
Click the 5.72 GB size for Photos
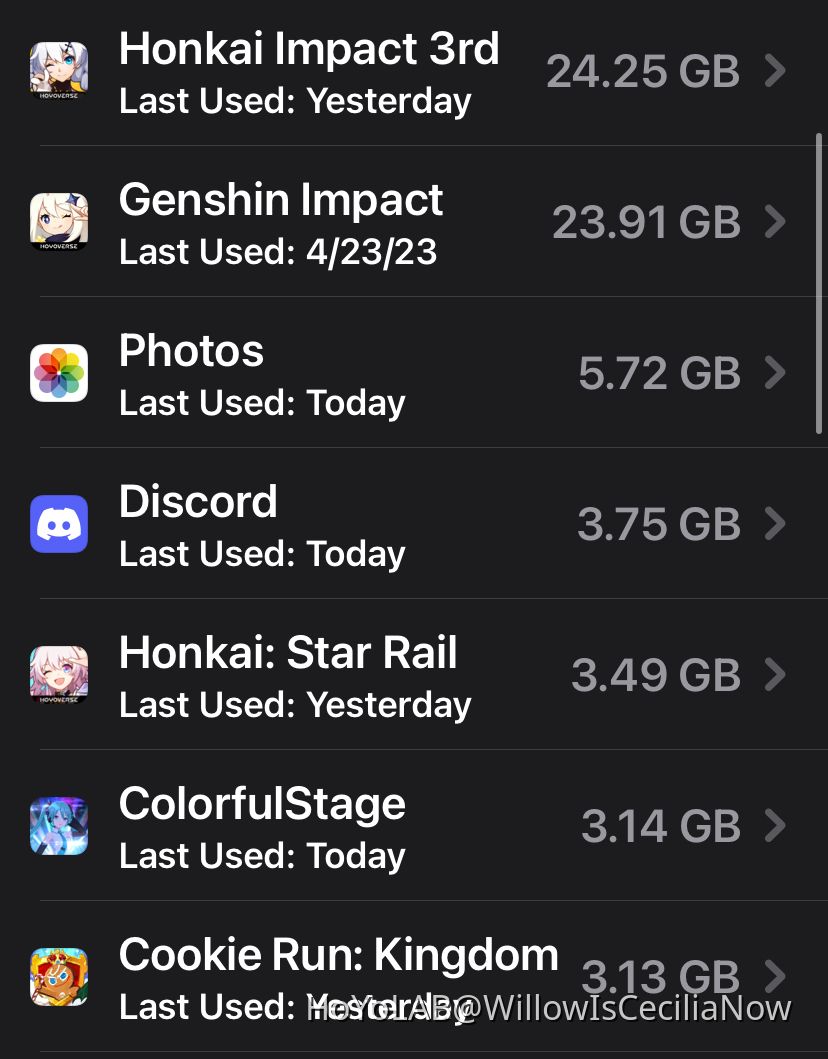(659, 372)
